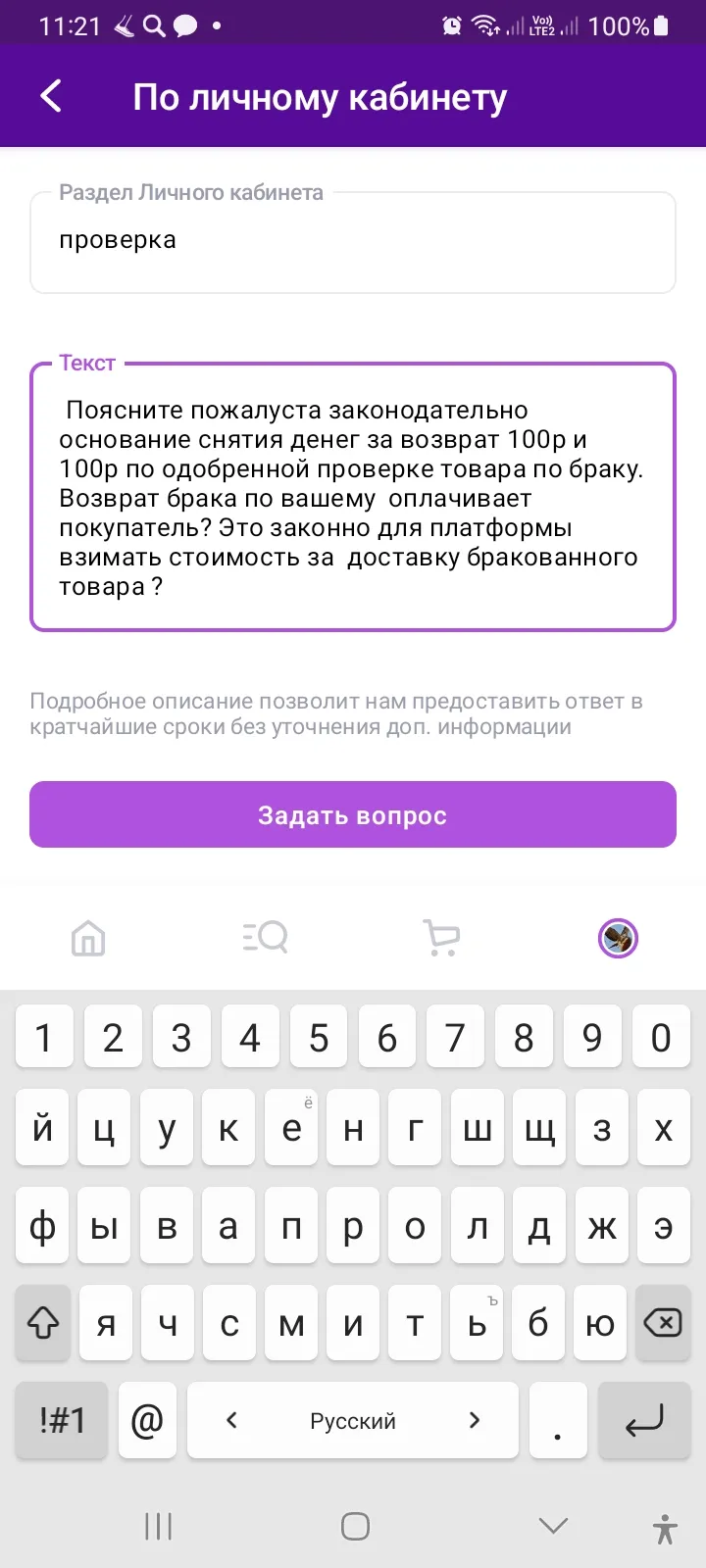Go back using the header arrow
The height and width of the screenshot is (1568, 706).
click(x=51, y=96)
